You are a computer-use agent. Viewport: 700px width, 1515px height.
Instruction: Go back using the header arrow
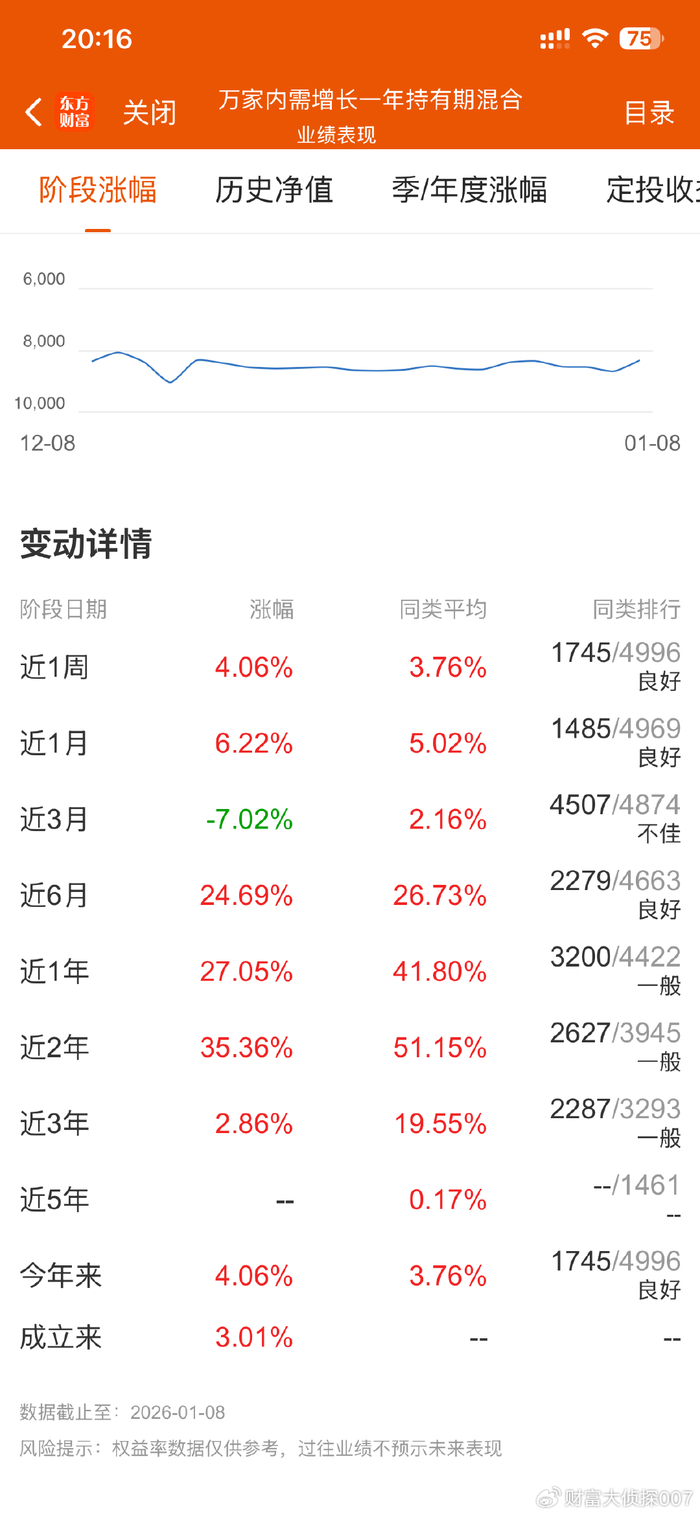[33, 112]
